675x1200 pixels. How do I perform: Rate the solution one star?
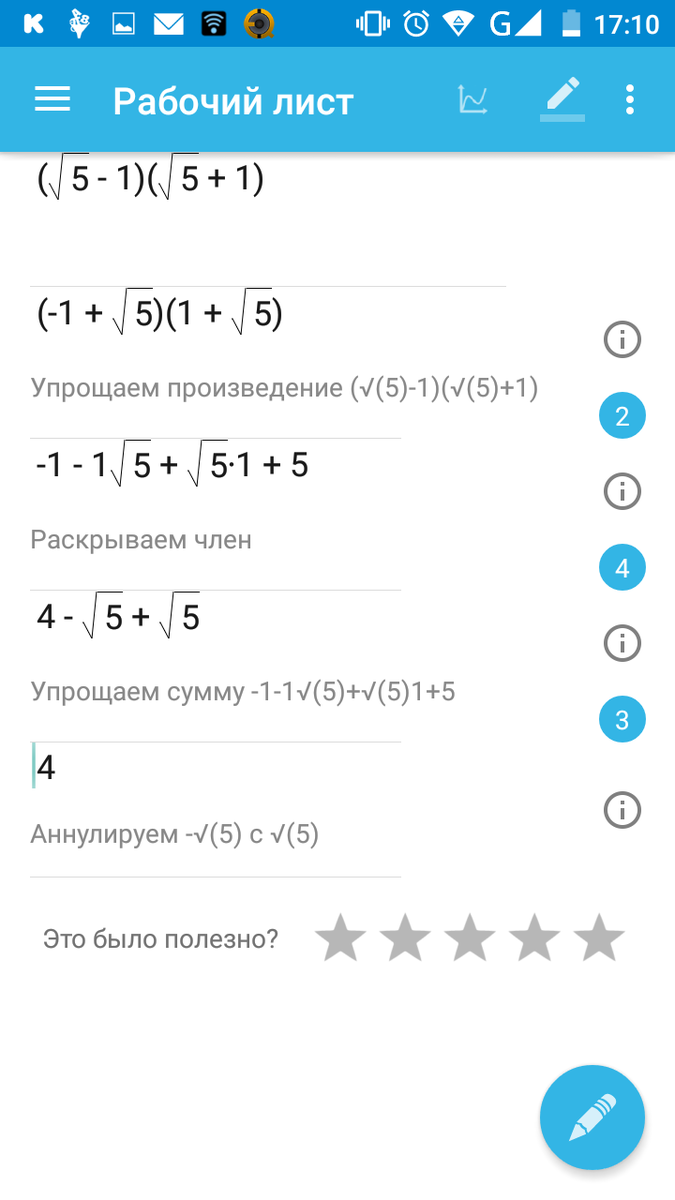coord(340,938)
